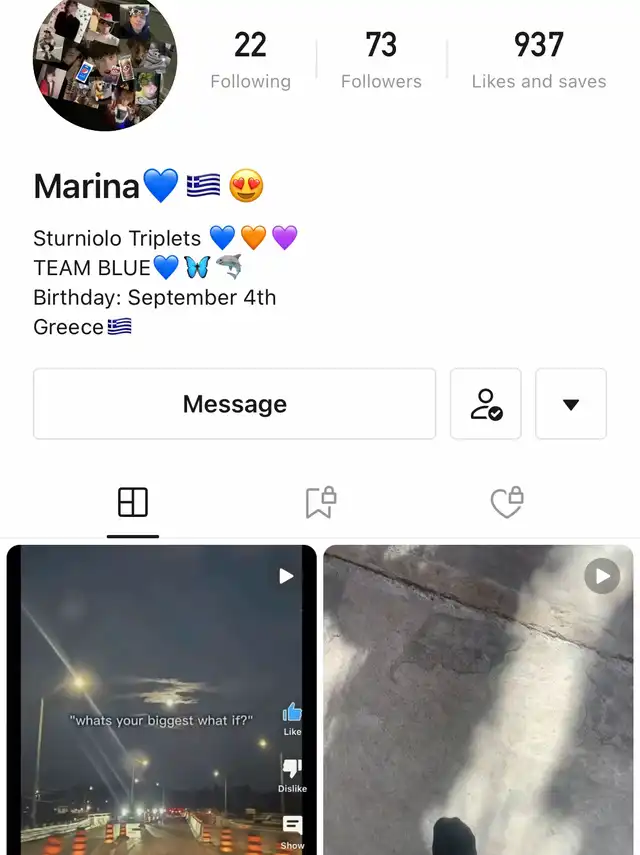640x855 pixels.
Task: Switch to the locked saved posts tab
Action: (x=320, y=502)
